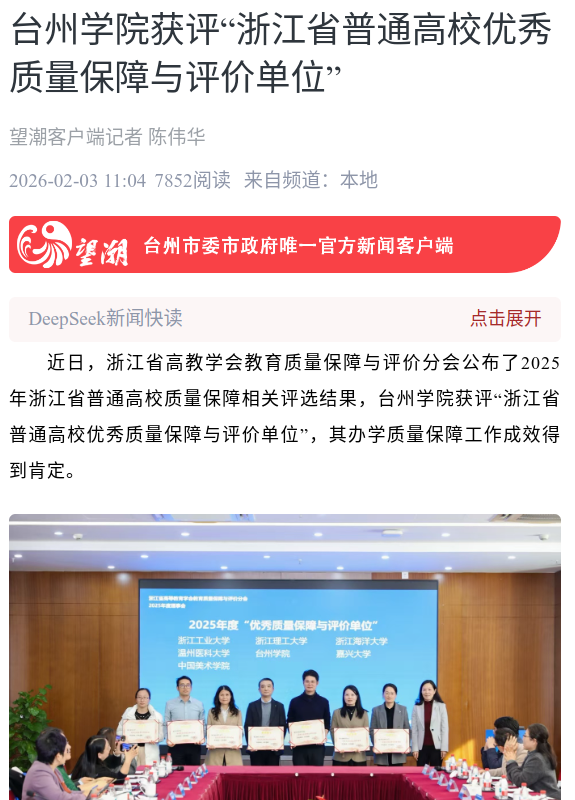The height and width of the screenshot is (800, 575).
Task: Open the 望潮 official news client banner
Action: tap(285, 244)
